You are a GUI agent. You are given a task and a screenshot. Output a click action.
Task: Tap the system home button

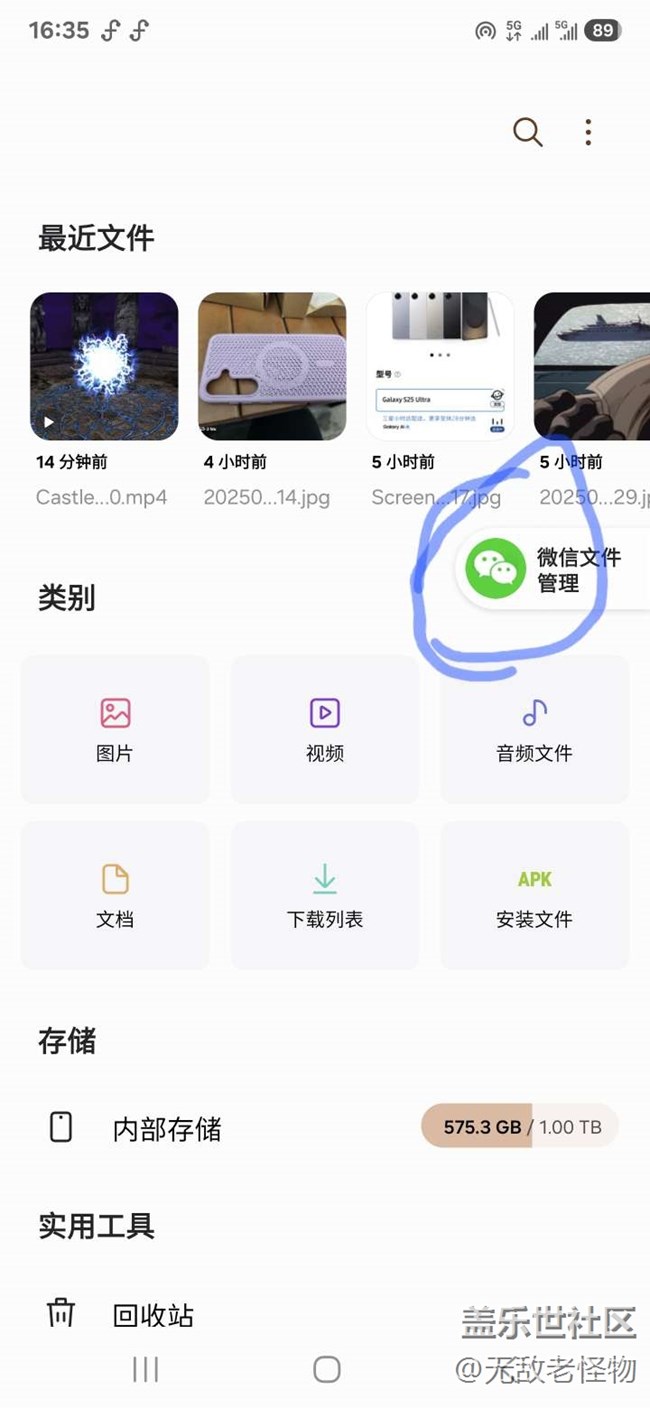[326, 1370]
